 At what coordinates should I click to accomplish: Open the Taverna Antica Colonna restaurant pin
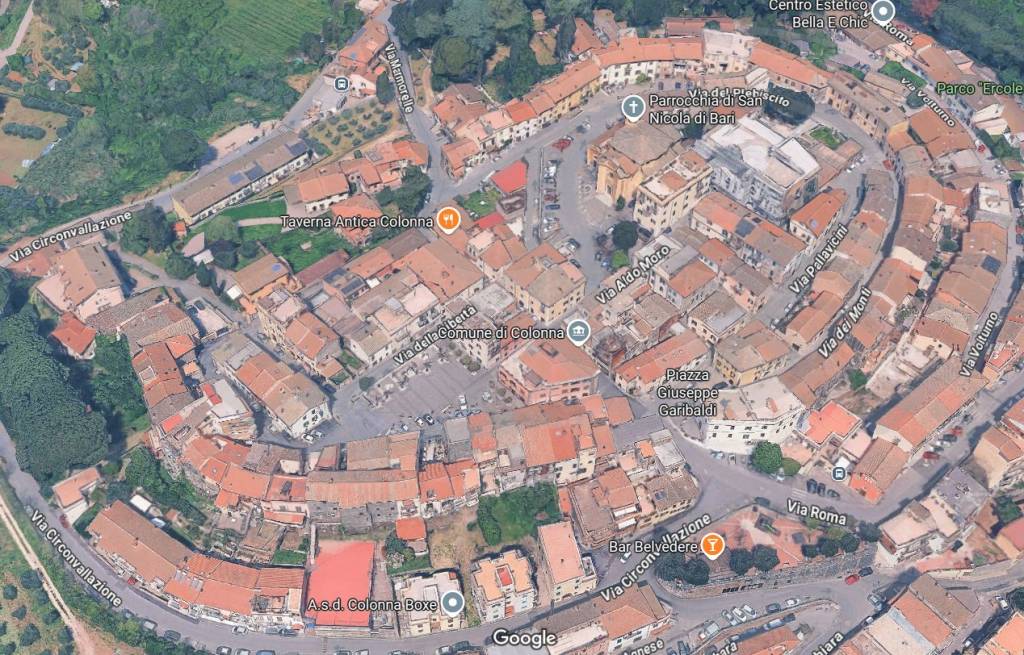(449, 220)
